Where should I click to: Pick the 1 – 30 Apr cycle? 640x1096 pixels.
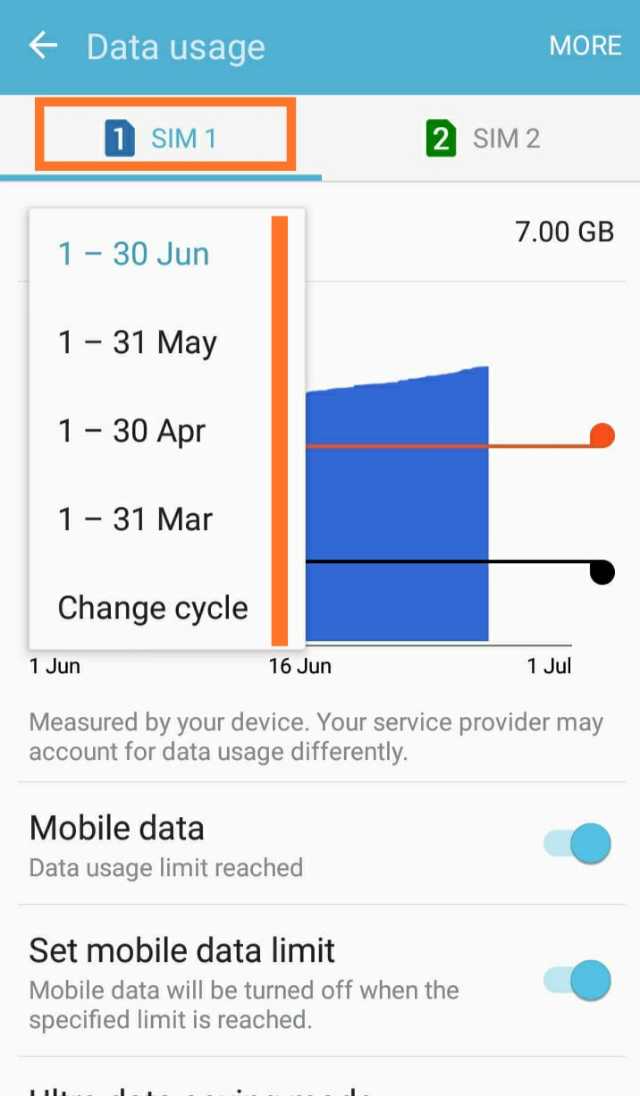[132, 431]
